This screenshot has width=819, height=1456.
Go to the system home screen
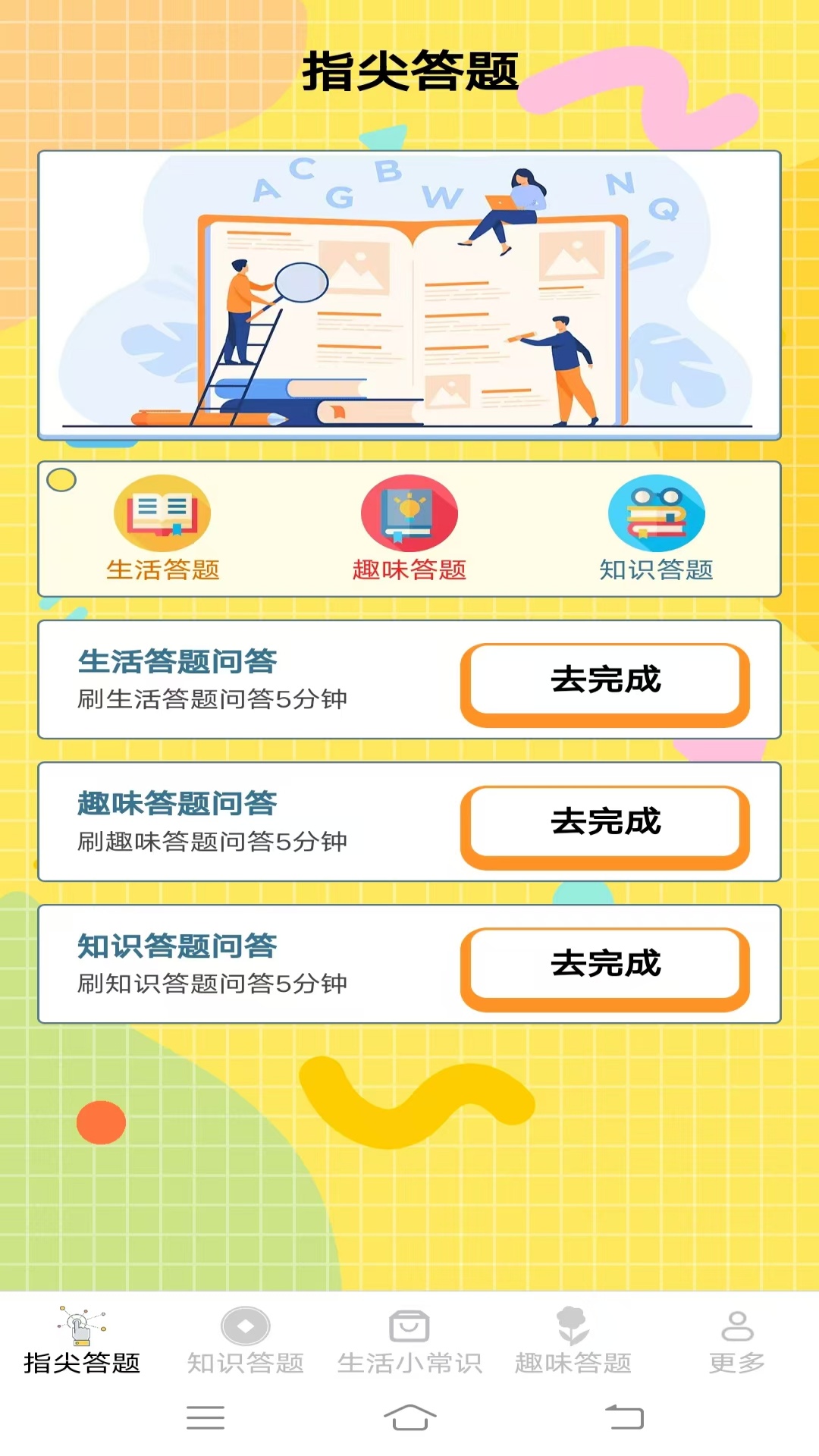(409, 1417)
